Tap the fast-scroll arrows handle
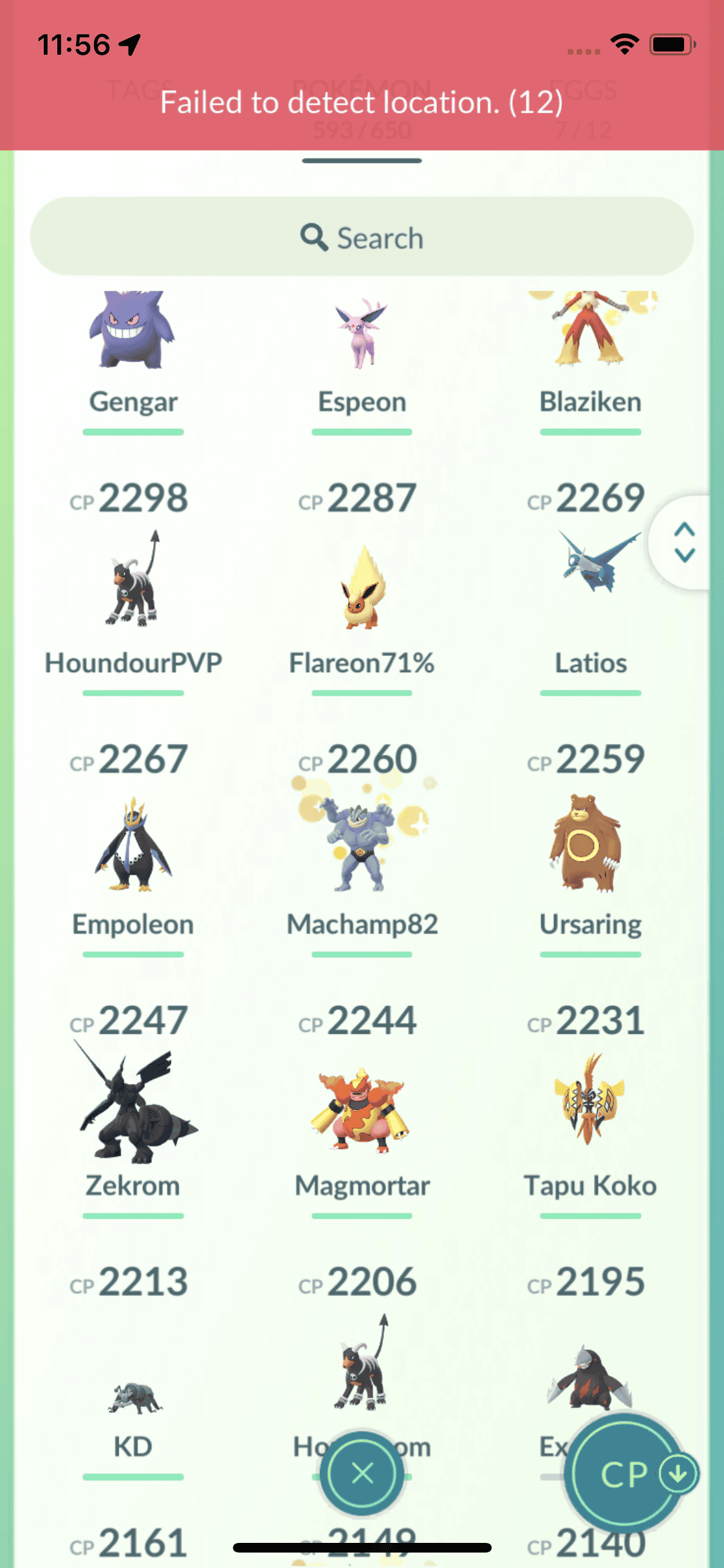The width and height of the screenshot is (724, 1568). pyautogui.click(x=684, y=542)
